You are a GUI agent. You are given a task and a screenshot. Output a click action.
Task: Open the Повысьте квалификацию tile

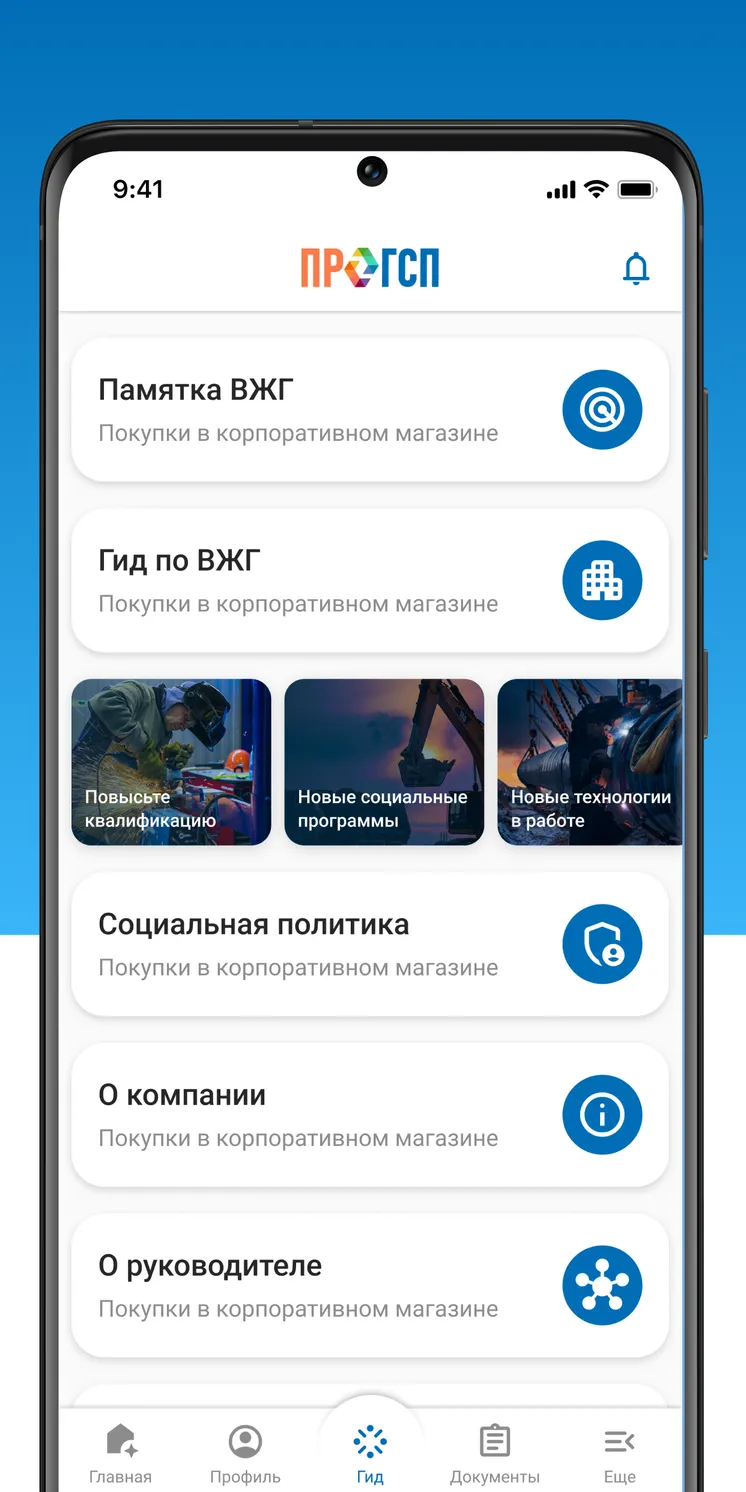(171, 762)
